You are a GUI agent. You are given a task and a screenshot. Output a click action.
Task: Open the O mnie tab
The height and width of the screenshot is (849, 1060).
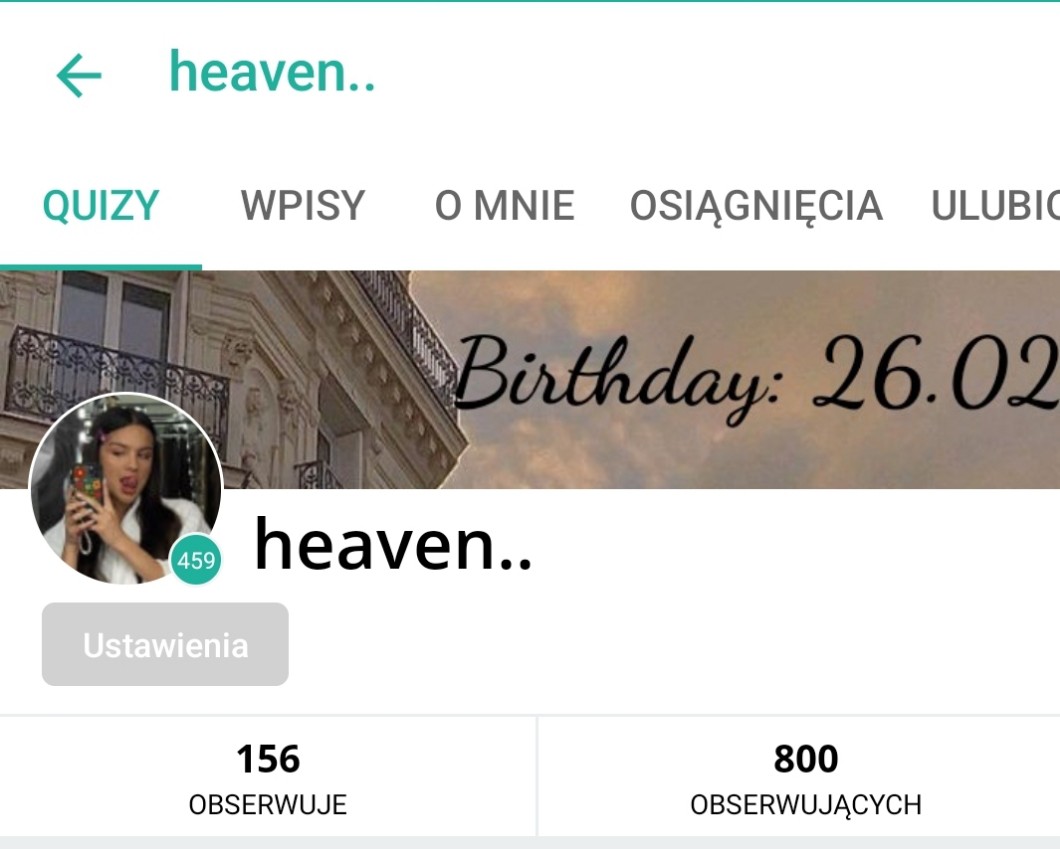coord(504,206)
